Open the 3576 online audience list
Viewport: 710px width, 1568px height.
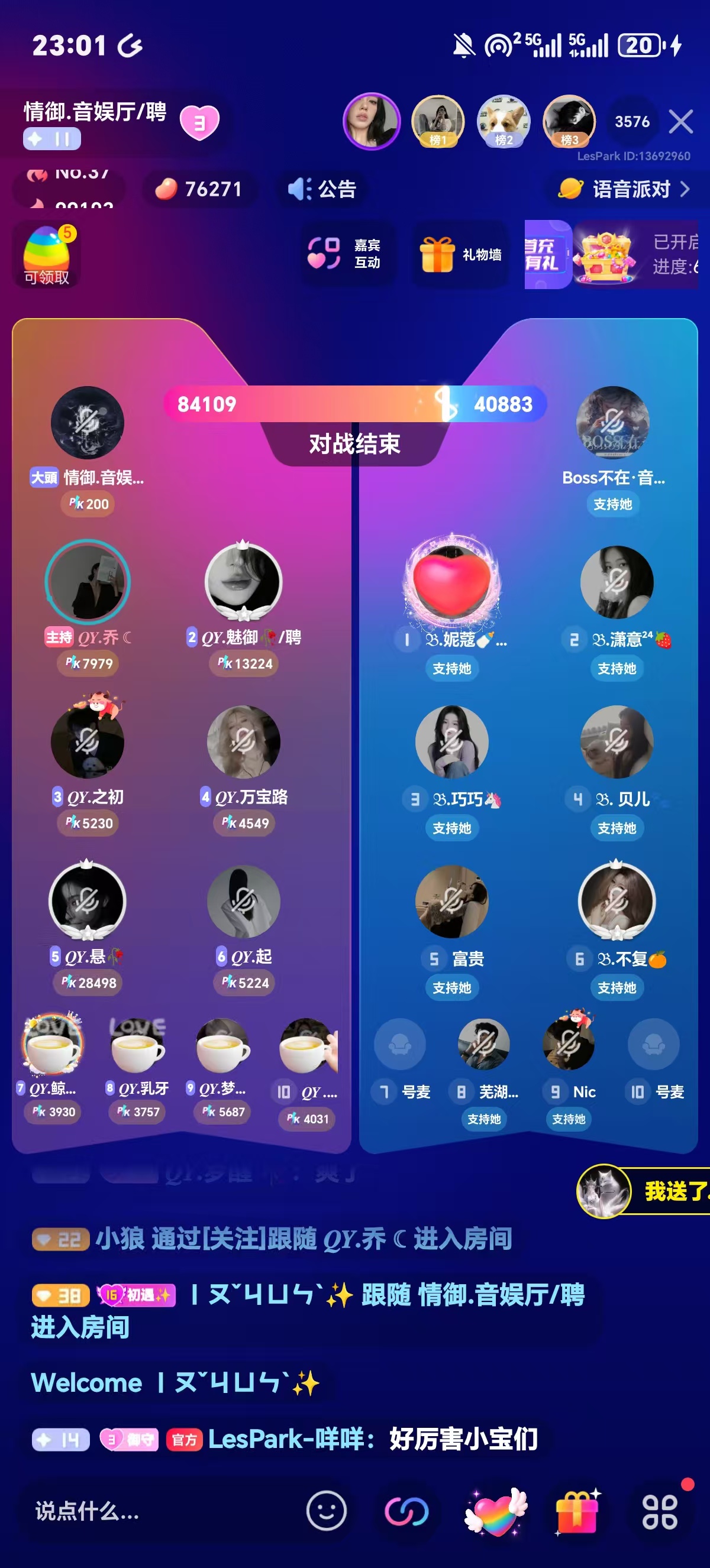click(x=632, y=122)
